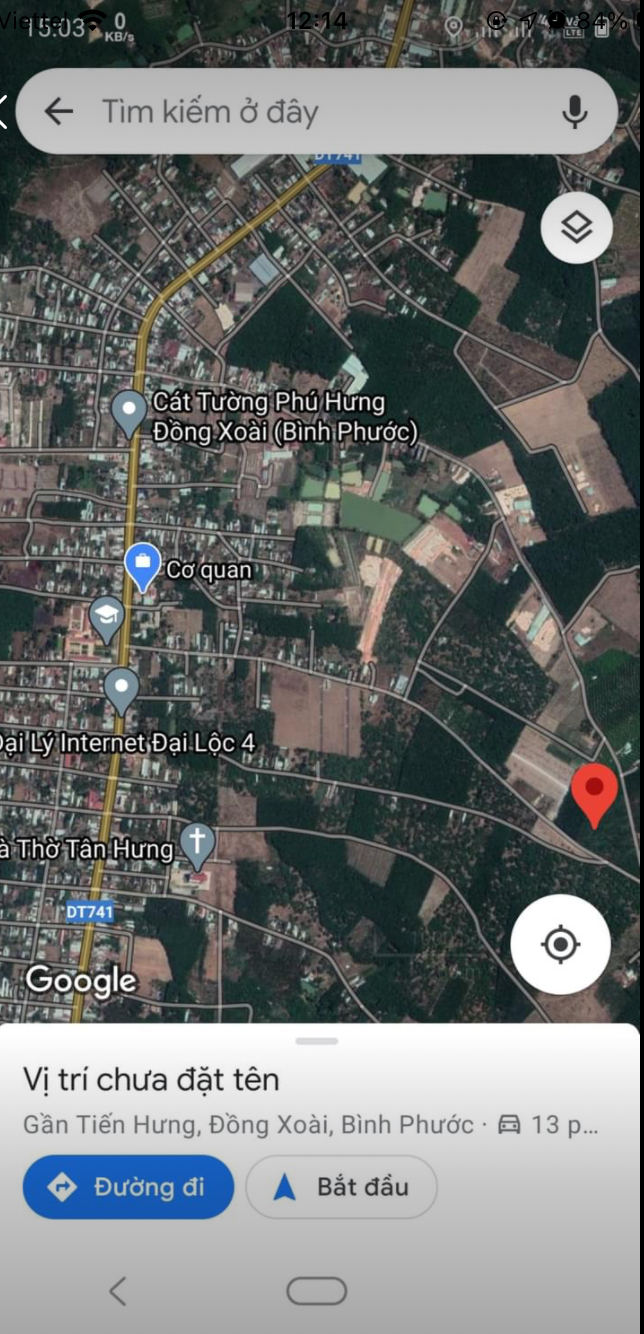The image size is (644, 1334).
Task: Select the Nhà Thờ Tân Hưng church marker
Action: [x=197, y=846]
